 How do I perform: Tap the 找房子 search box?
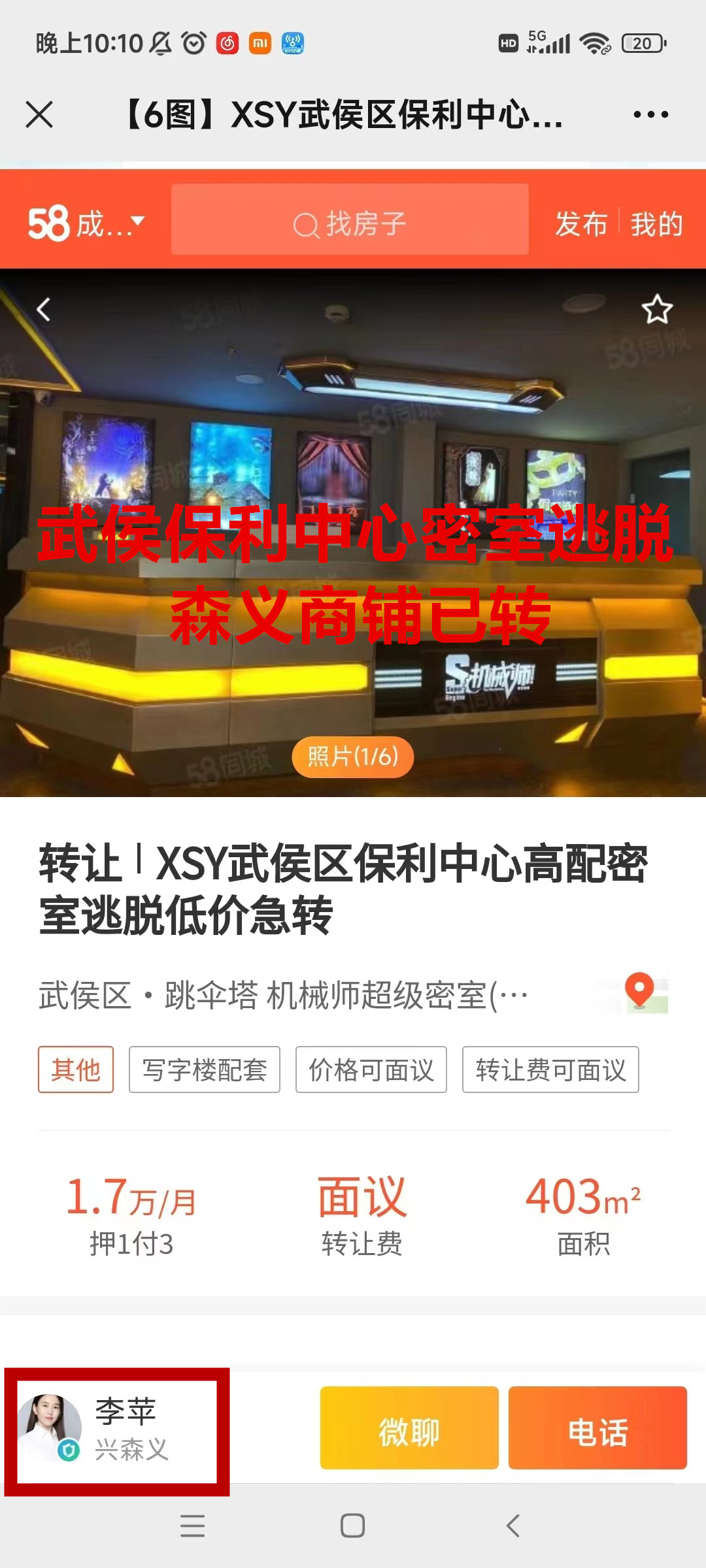(350, 224)
